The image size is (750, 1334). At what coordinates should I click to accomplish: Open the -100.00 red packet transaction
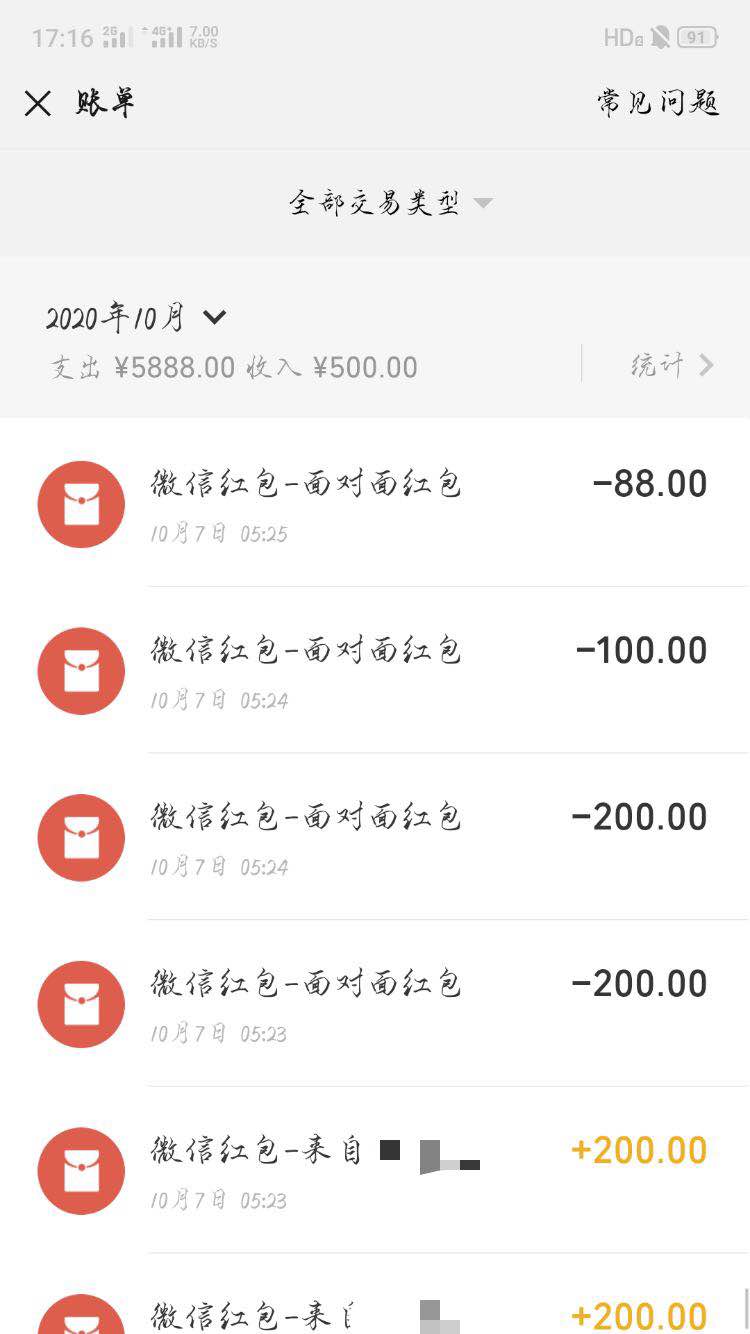coord(375,670)
